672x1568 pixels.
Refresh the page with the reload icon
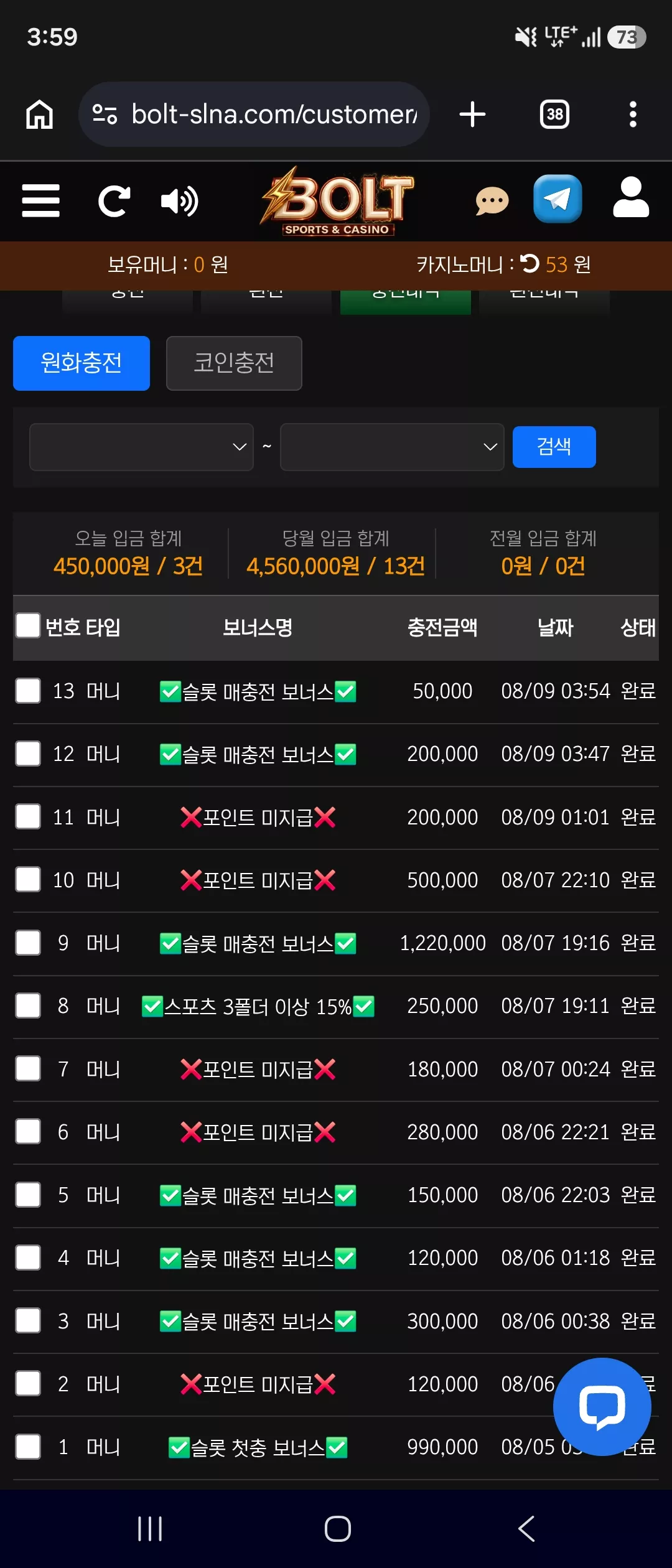tap(114, 201)
